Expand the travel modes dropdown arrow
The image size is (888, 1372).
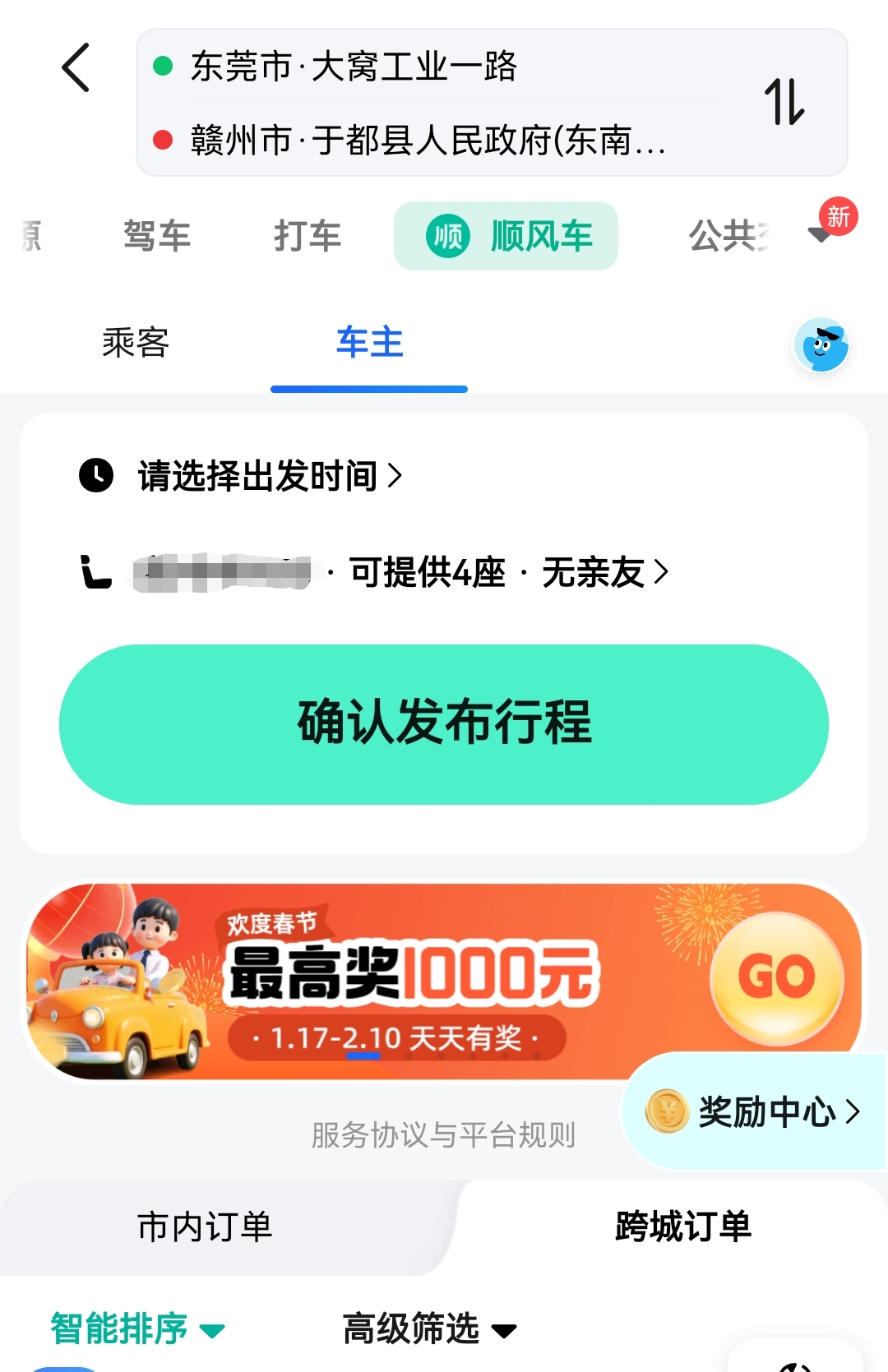coord(820,237)
